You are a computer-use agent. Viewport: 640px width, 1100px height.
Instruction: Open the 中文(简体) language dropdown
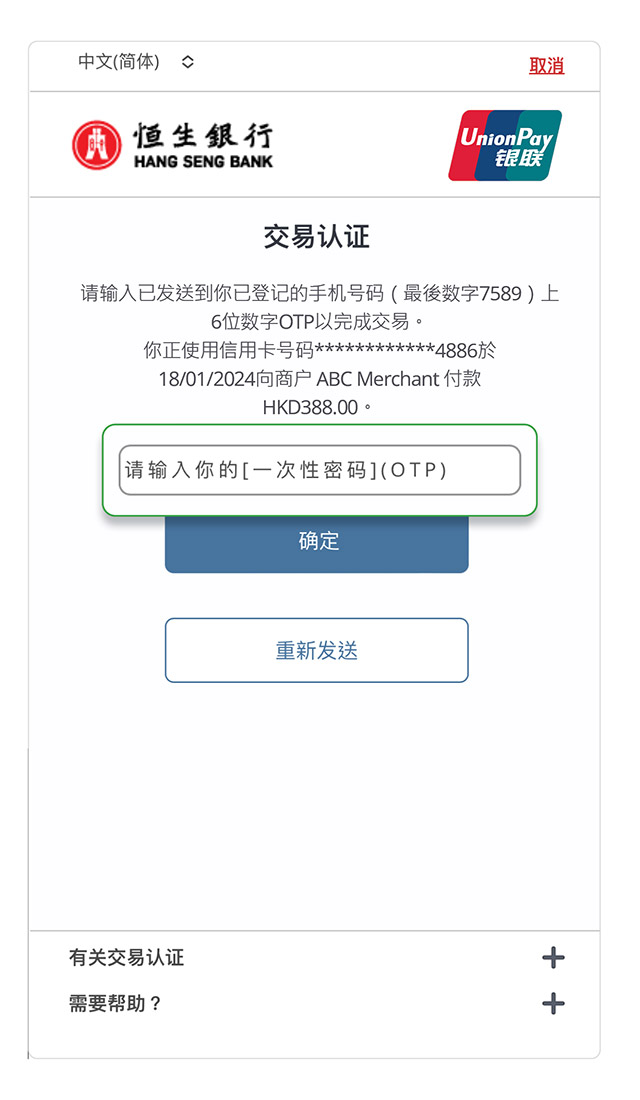pos(135,62)
